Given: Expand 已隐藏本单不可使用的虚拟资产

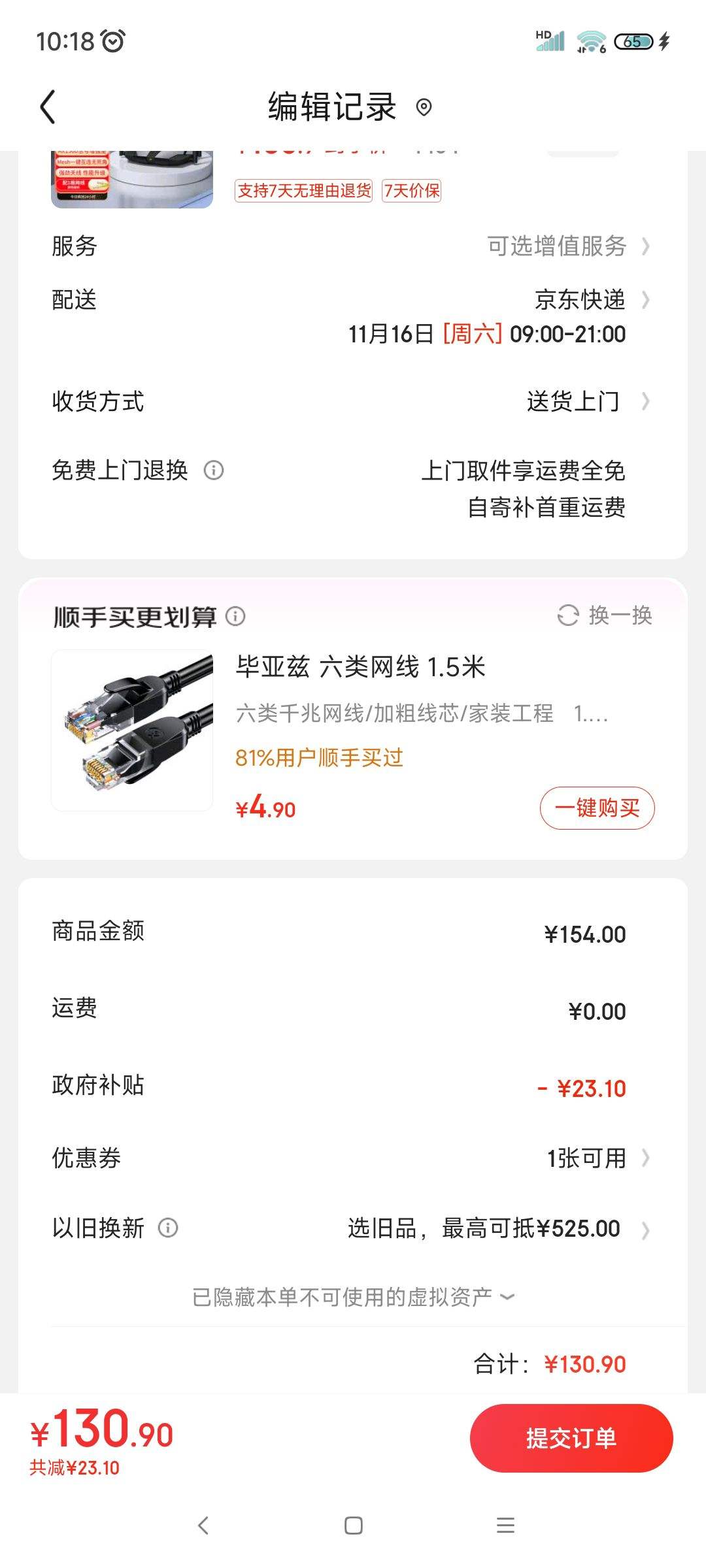Looking at the screenshot, I should point(353,1297).
